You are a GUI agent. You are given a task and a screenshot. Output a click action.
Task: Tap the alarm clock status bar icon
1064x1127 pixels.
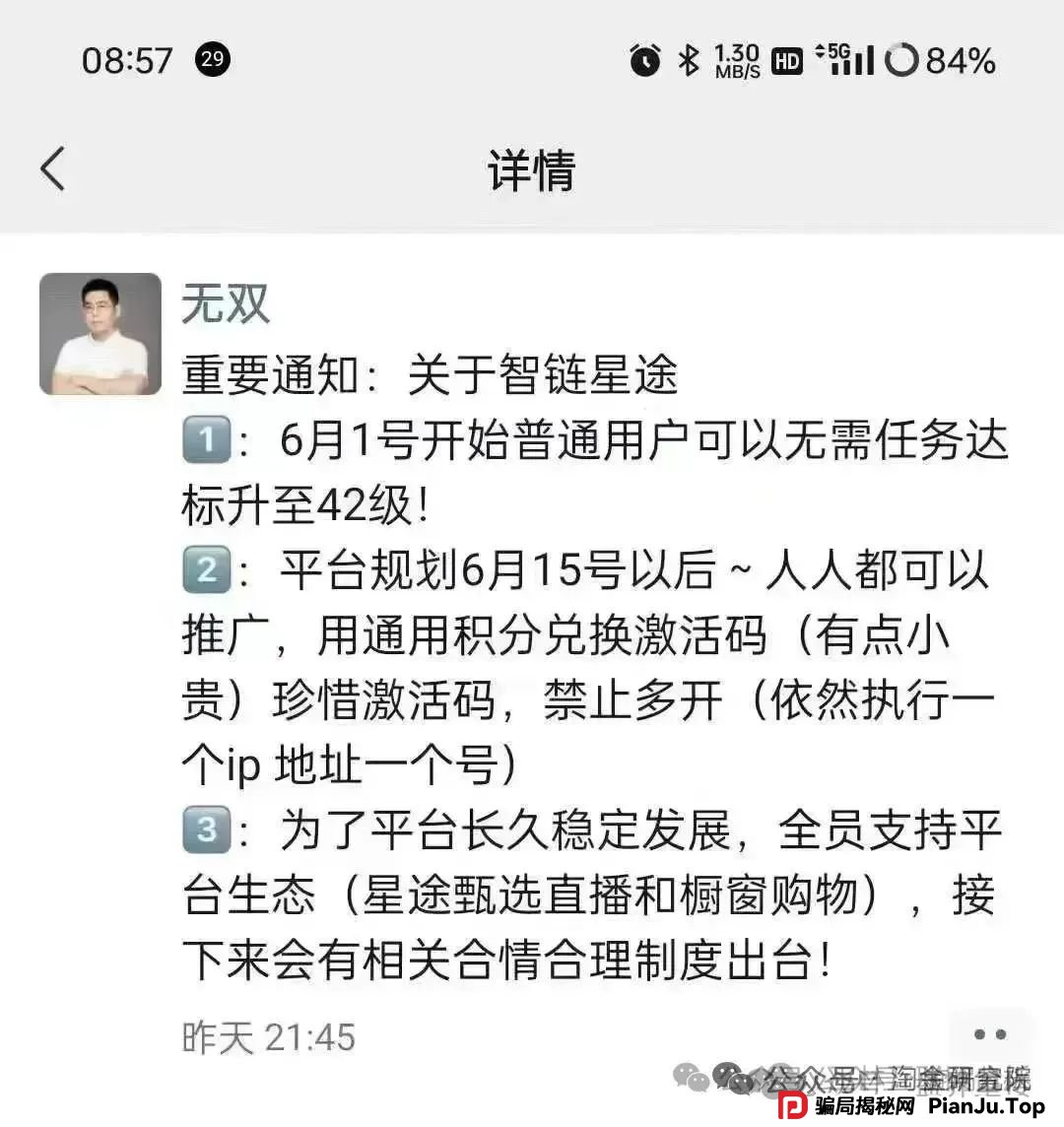click(x=645, y=61)
